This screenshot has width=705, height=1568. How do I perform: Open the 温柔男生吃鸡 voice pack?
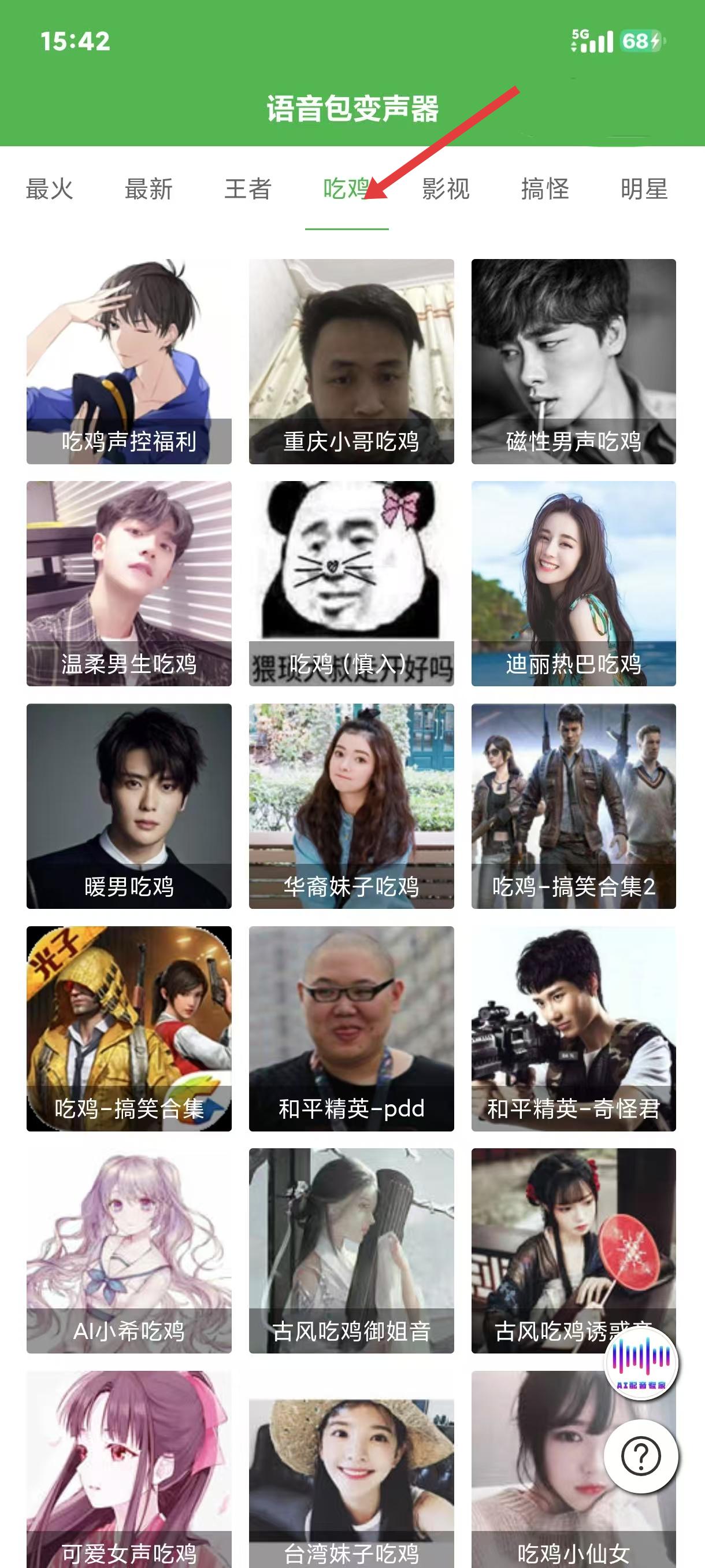click(x=129, y=584)
